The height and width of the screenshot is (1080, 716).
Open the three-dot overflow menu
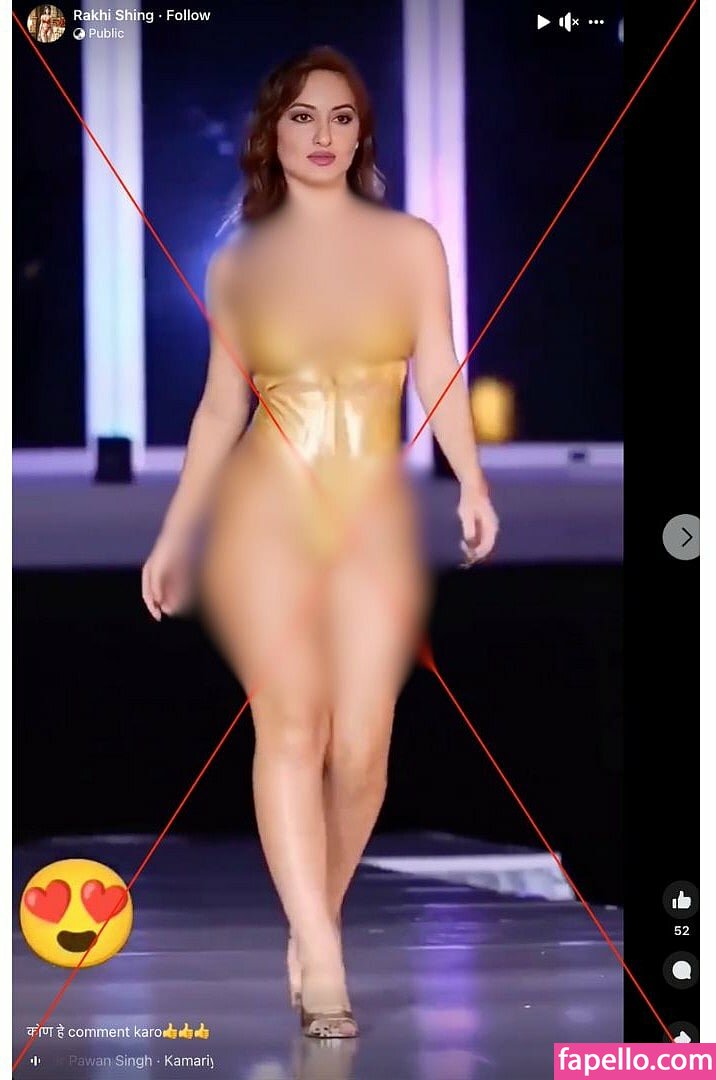[596, 22]
